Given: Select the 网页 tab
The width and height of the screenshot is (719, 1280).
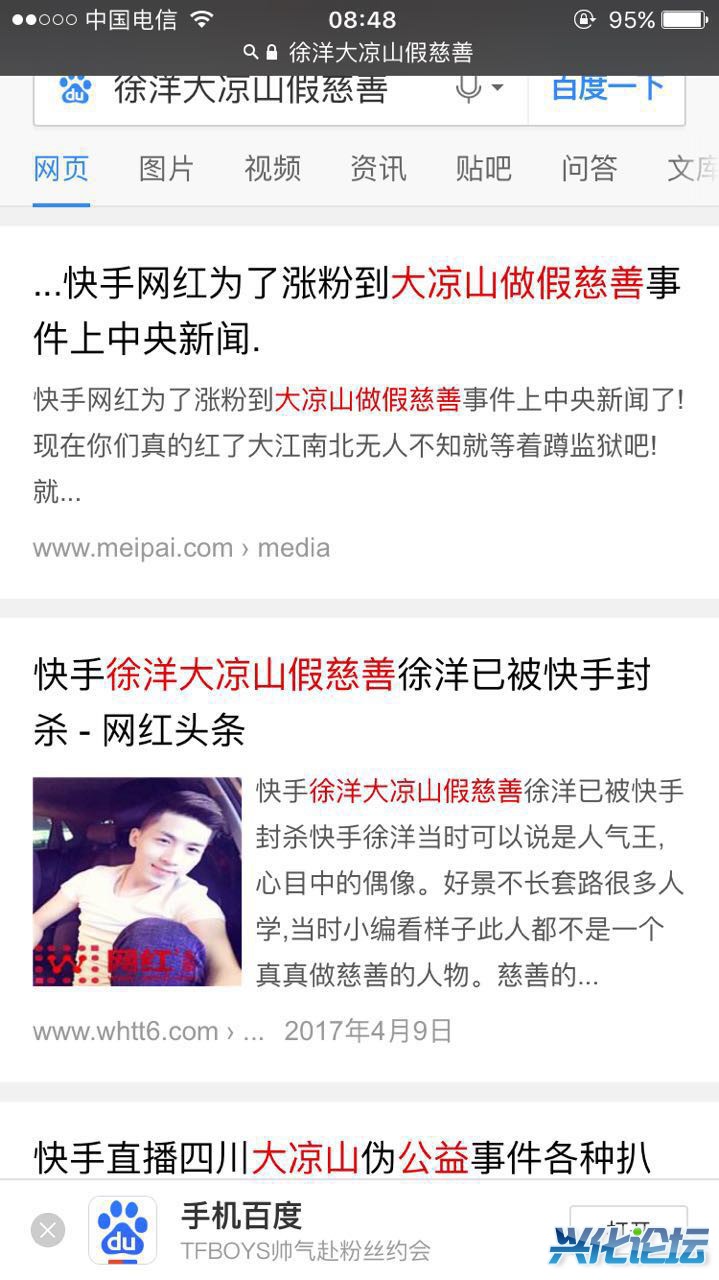Looking at the screenshot, I should (61, 168).
